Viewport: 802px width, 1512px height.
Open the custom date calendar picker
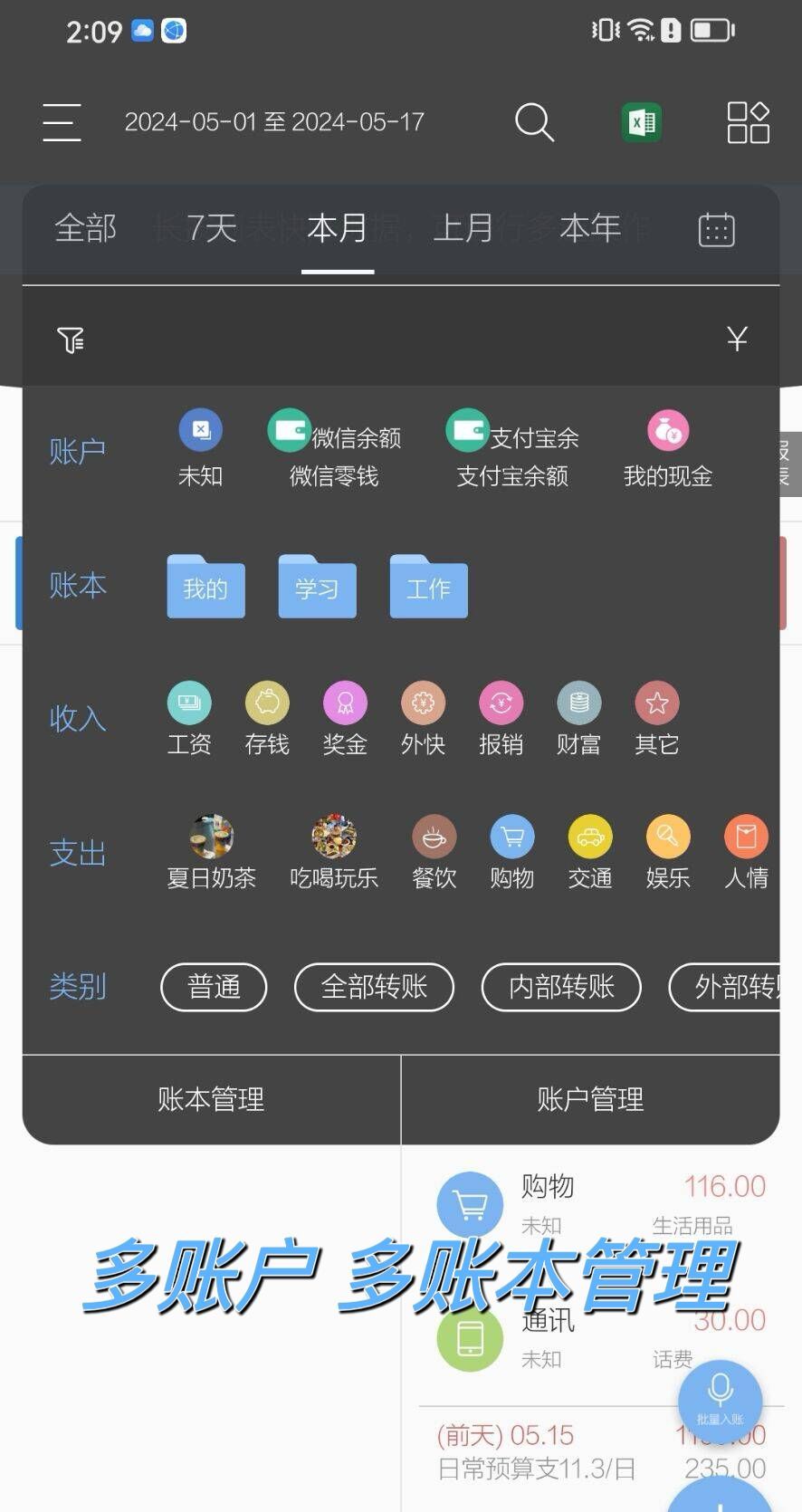tap(716, 230)
